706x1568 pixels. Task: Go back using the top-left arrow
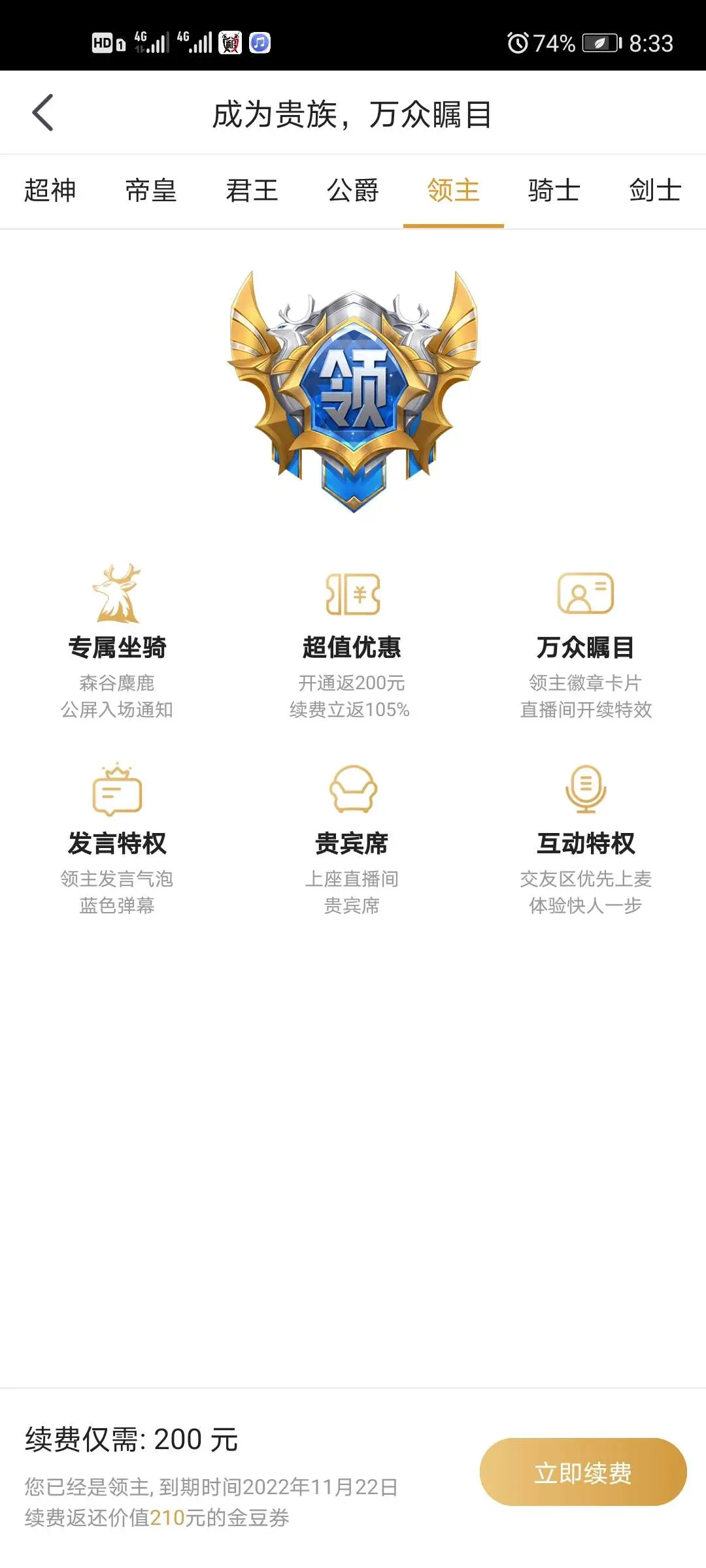click(43, 113)
